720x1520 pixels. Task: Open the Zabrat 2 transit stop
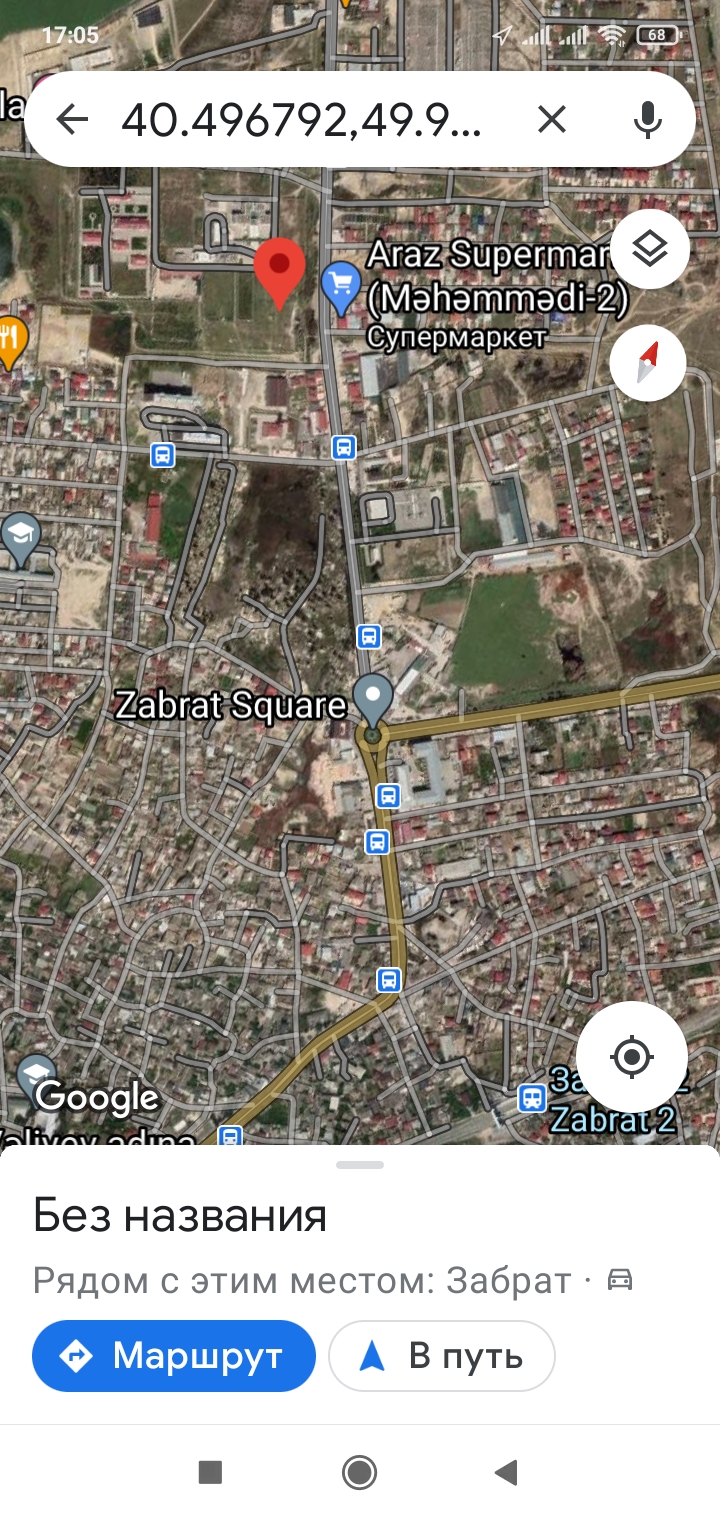532,1099
